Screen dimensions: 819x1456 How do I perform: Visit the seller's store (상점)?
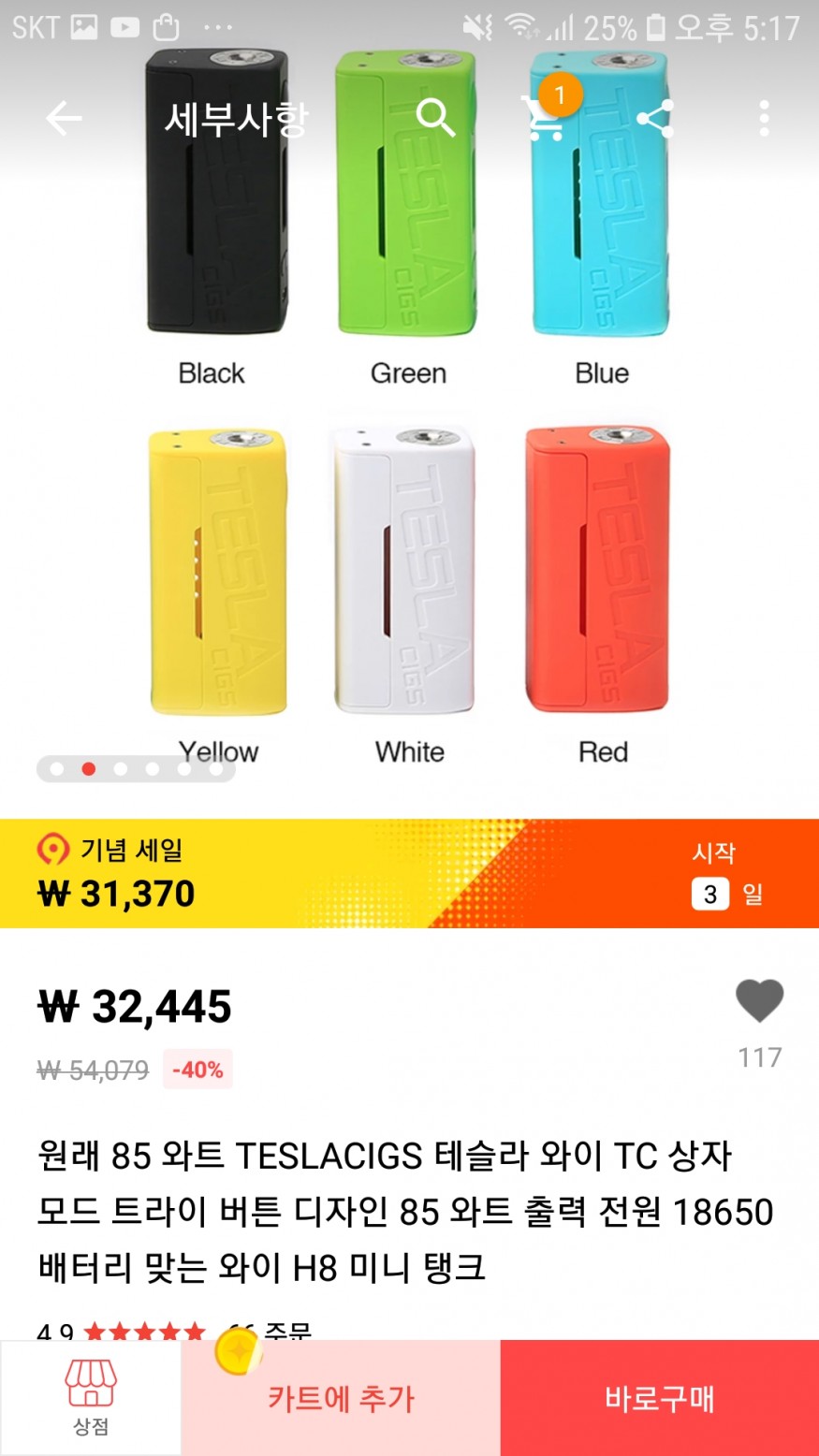[91, 1397]
